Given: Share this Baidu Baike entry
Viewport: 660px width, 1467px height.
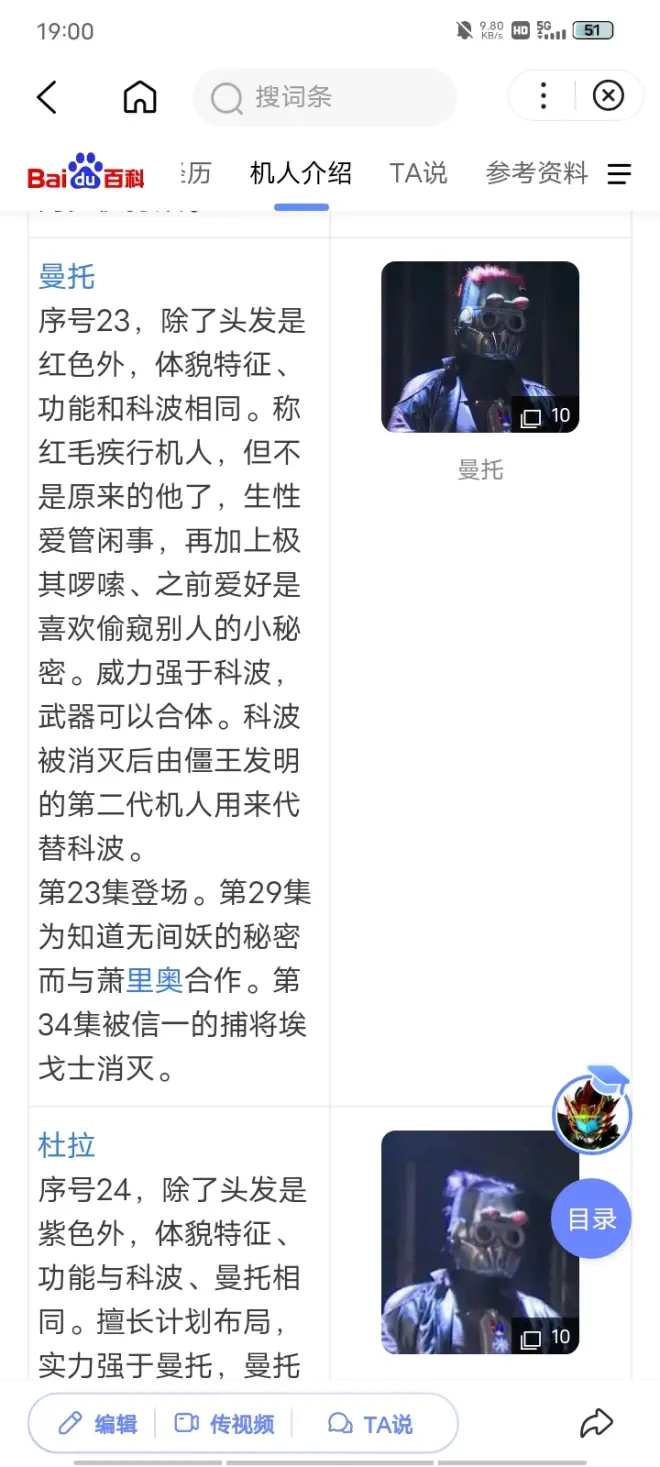Looking at the screenshot, I should 597,1423.
